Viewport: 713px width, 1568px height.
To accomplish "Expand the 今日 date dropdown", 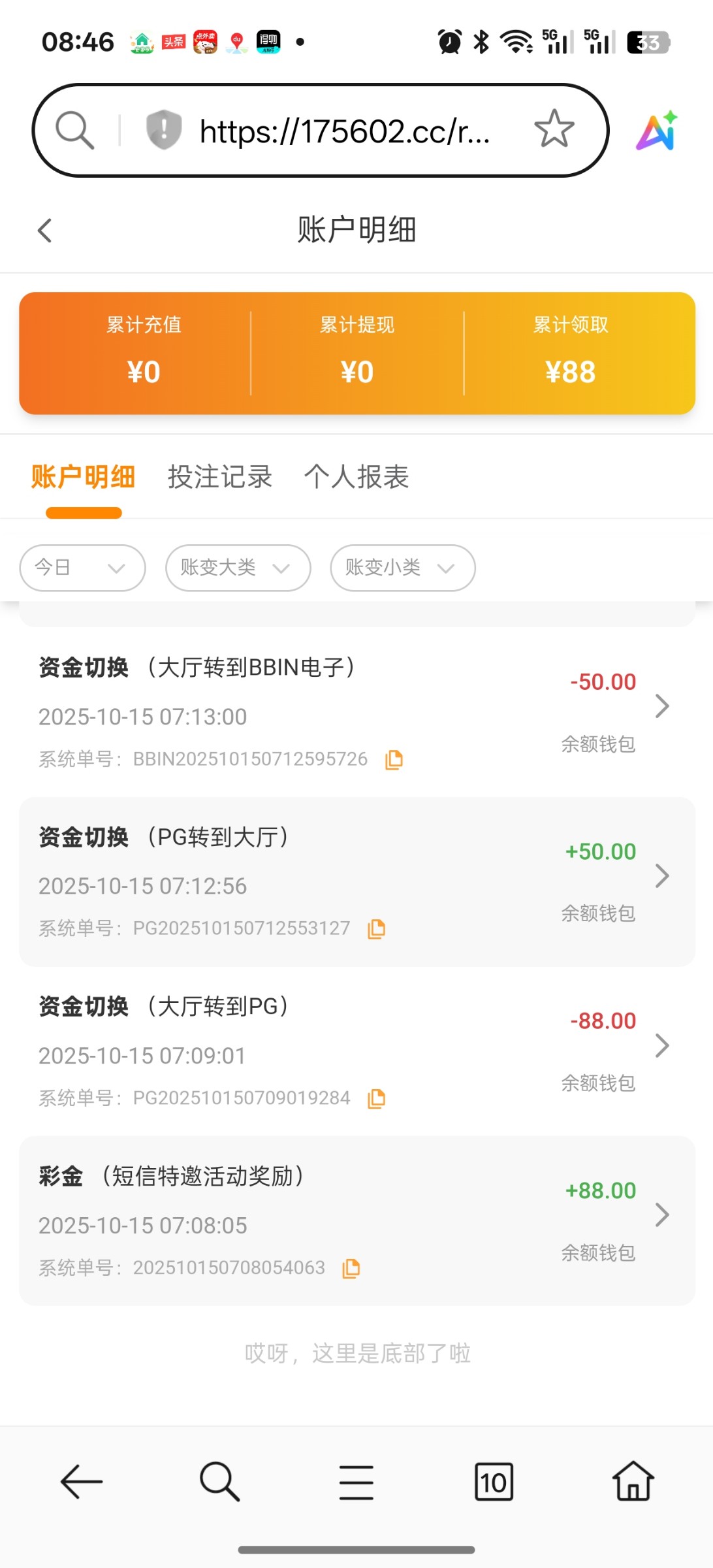I will [x=82, y=568].
